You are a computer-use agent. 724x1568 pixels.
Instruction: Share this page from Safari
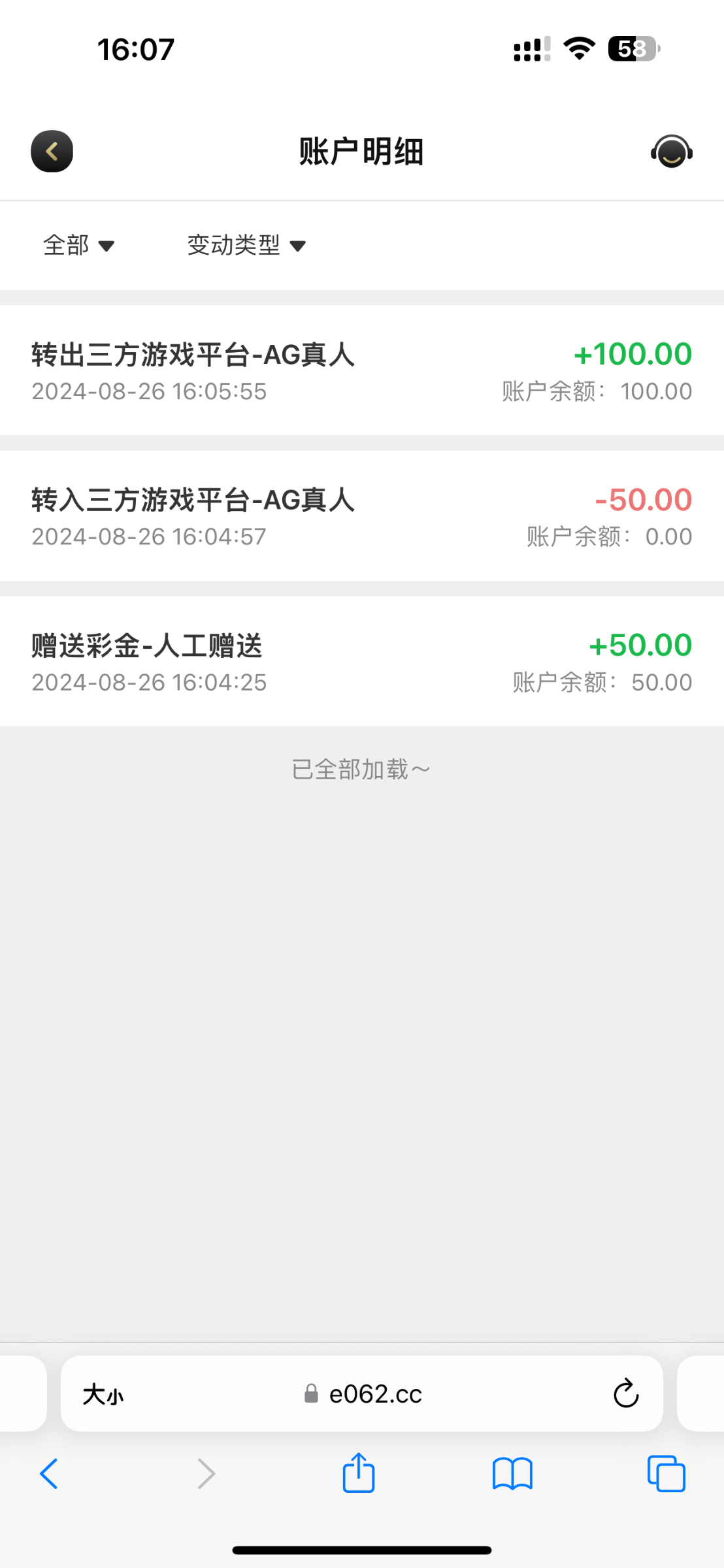[359, 1473]
